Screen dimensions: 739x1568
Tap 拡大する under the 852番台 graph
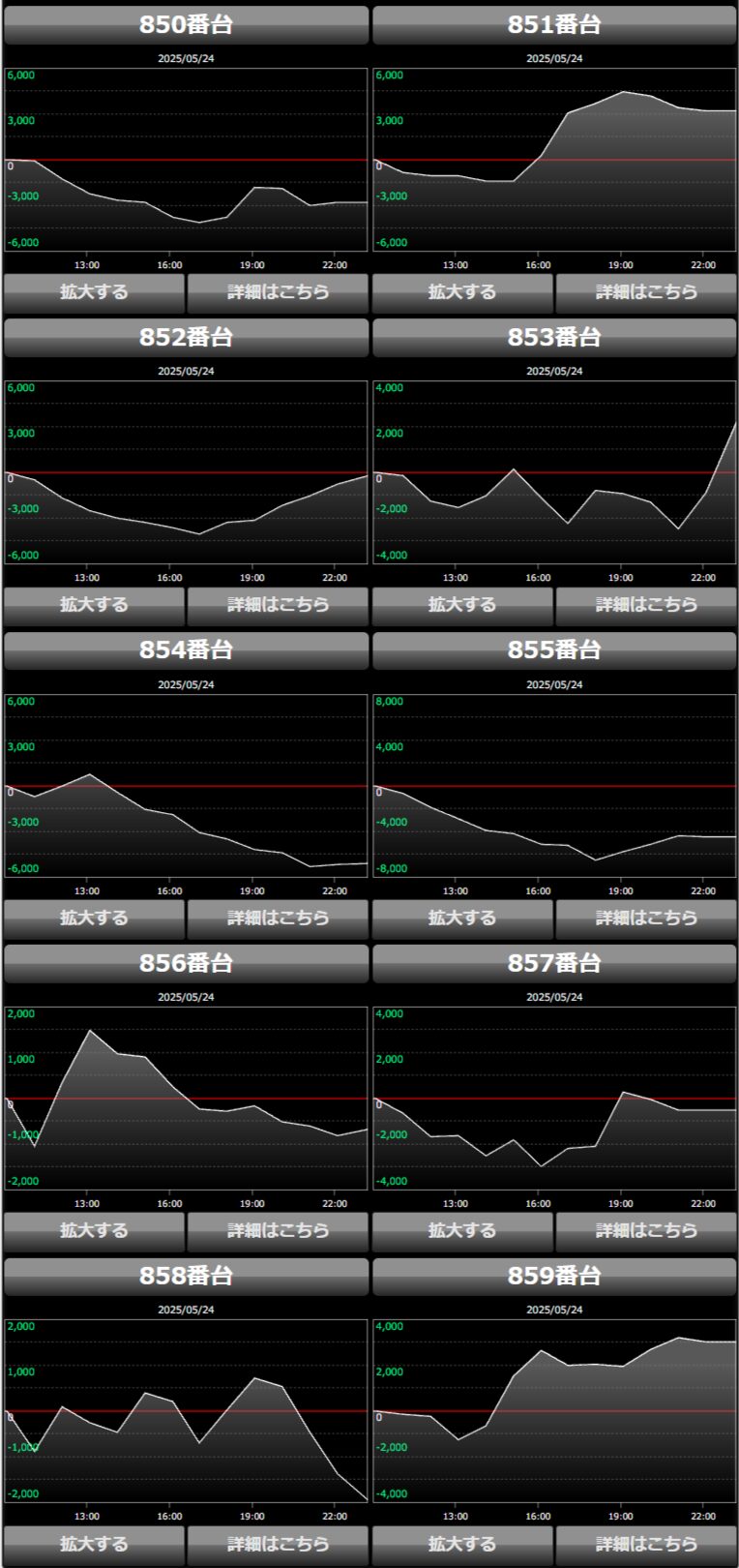point(94,605)
